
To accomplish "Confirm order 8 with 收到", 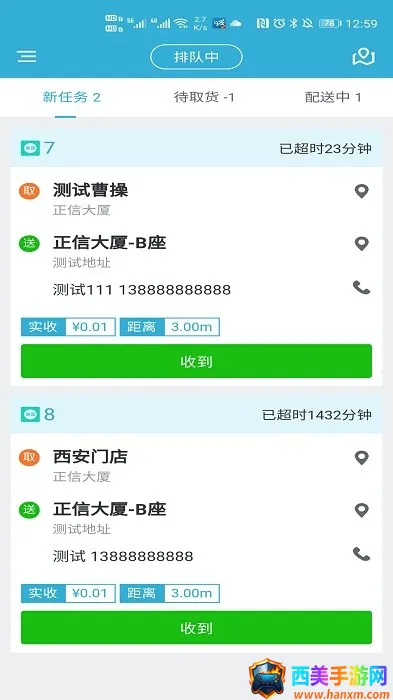I will tap(196, 628).
